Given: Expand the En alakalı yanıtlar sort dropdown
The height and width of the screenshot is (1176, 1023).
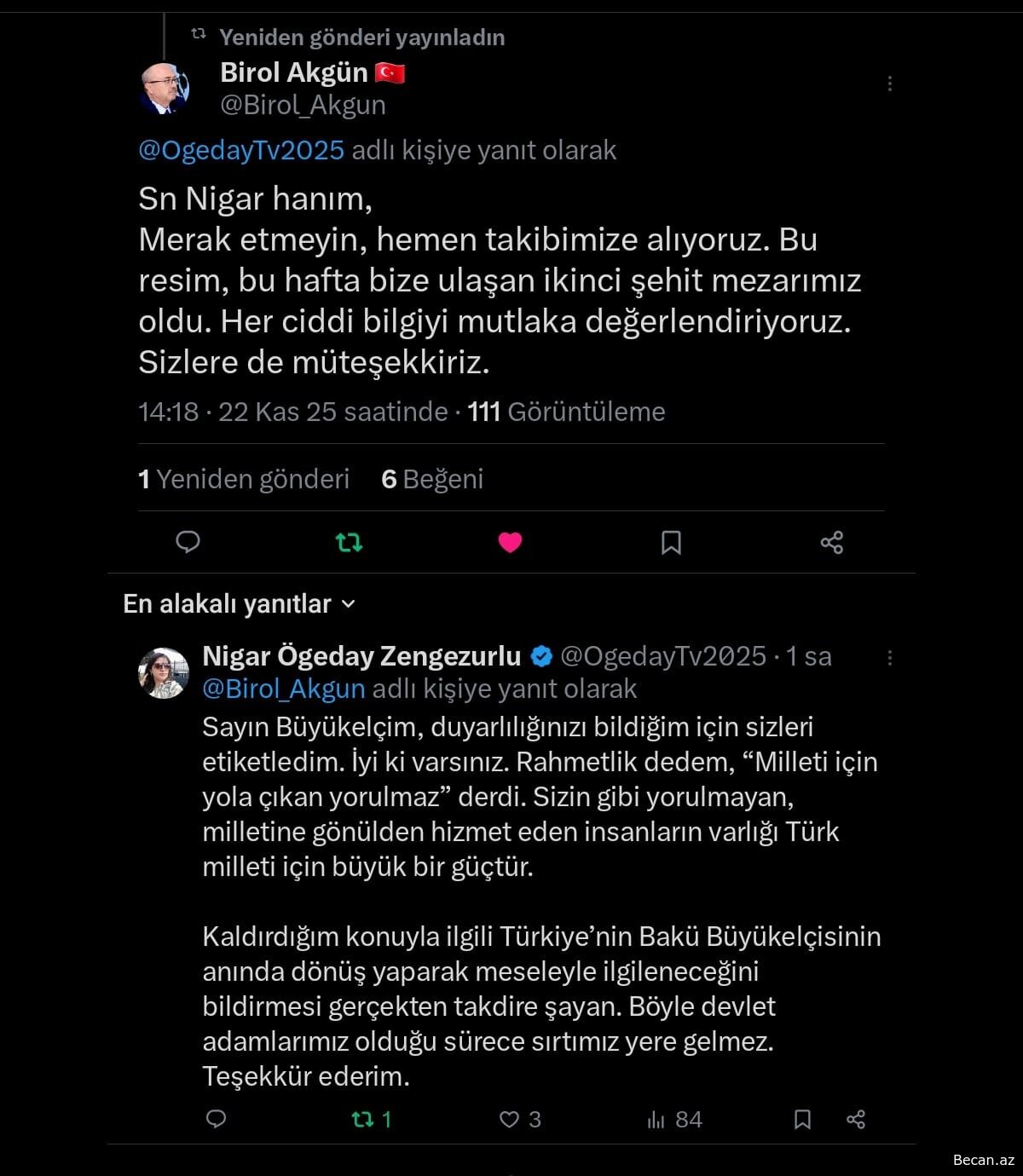Looking at the screenshot, I should coord(239,604).
